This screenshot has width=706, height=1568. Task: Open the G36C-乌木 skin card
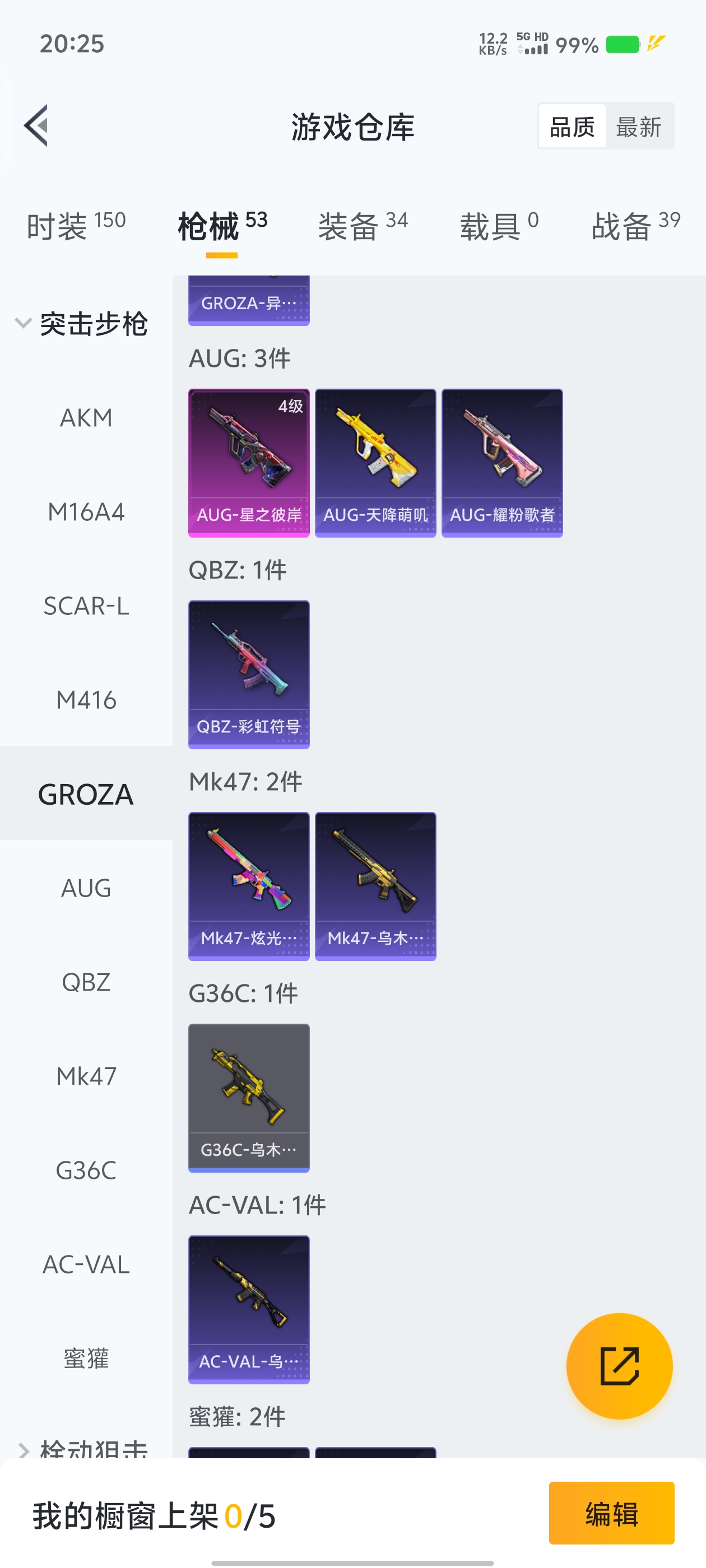pyautogui.click(x=249, y=1097)
